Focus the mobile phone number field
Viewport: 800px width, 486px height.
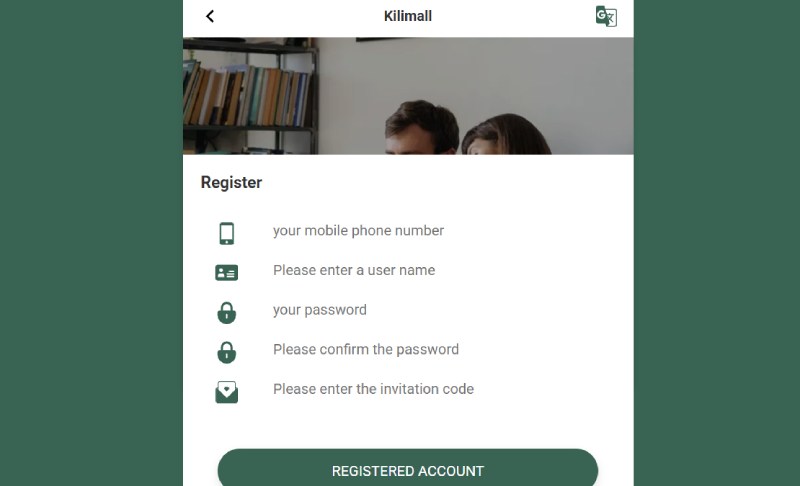click(x=400, y=231)
